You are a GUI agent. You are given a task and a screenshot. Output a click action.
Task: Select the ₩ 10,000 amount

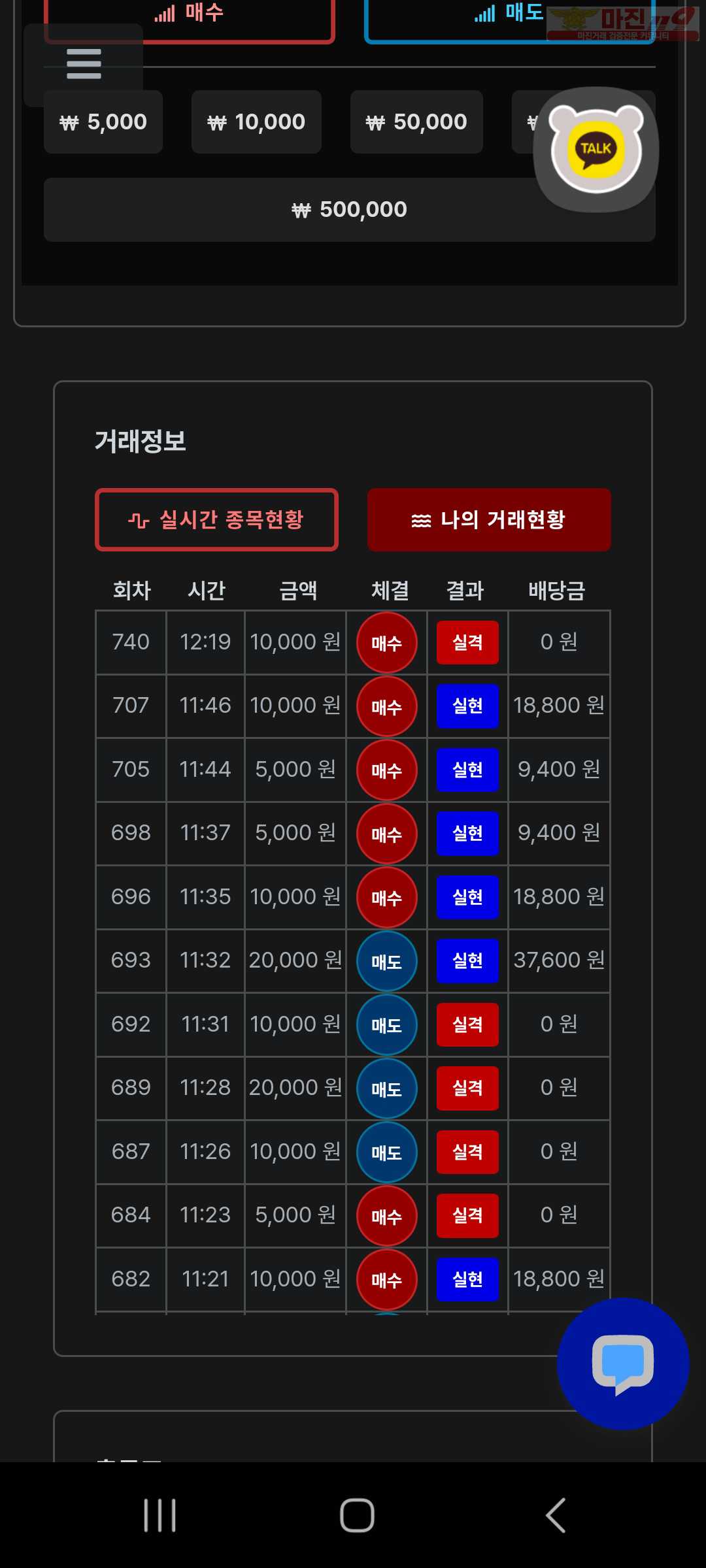[x=256, y=122]
